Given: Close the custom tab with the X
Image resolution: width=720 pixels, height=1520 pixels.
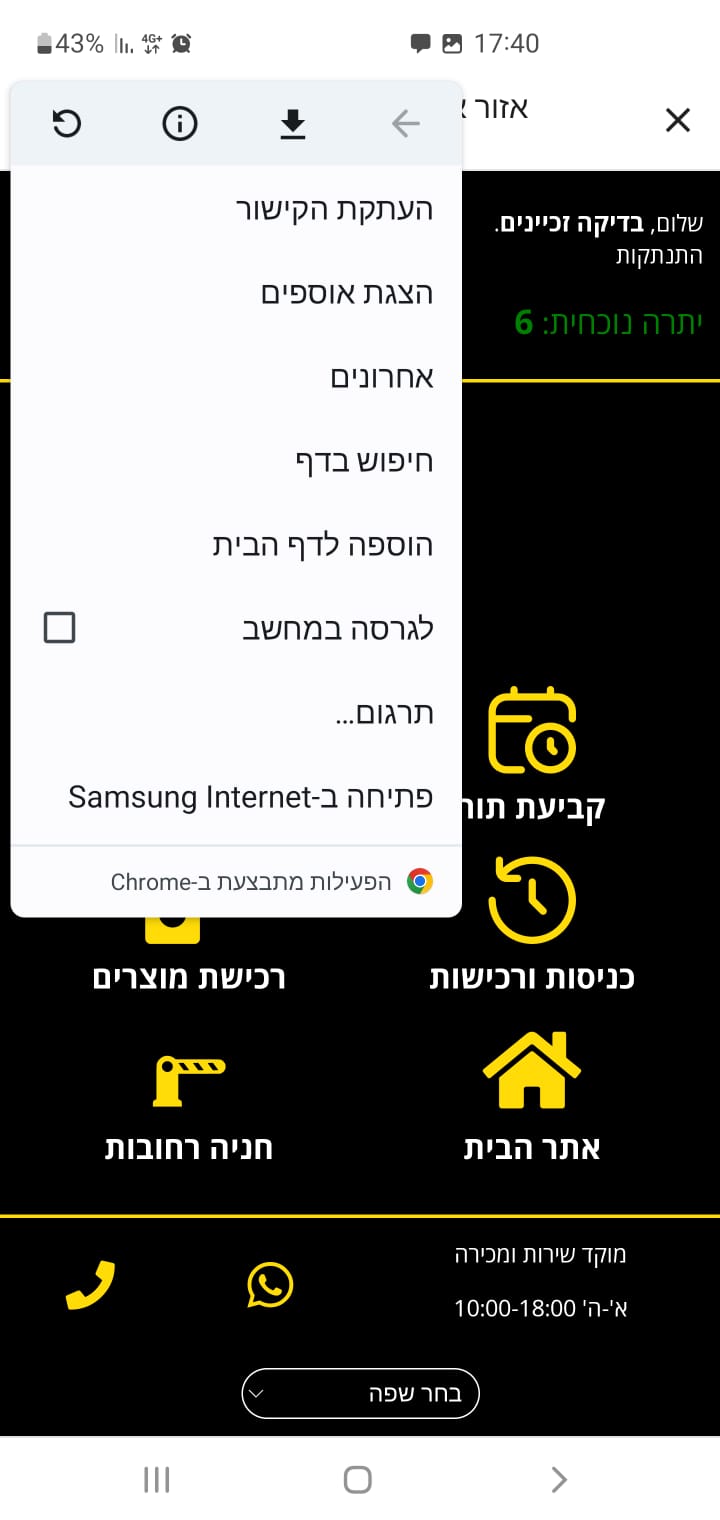Looking at the screenshot, I should click(678, 121).
